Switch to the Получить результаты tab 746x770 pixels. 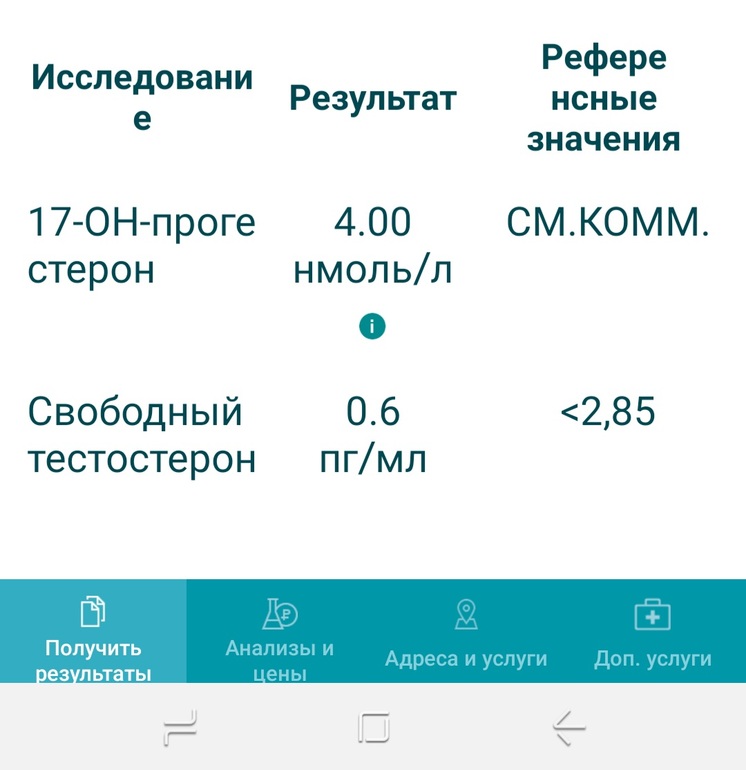pos(93,632)
